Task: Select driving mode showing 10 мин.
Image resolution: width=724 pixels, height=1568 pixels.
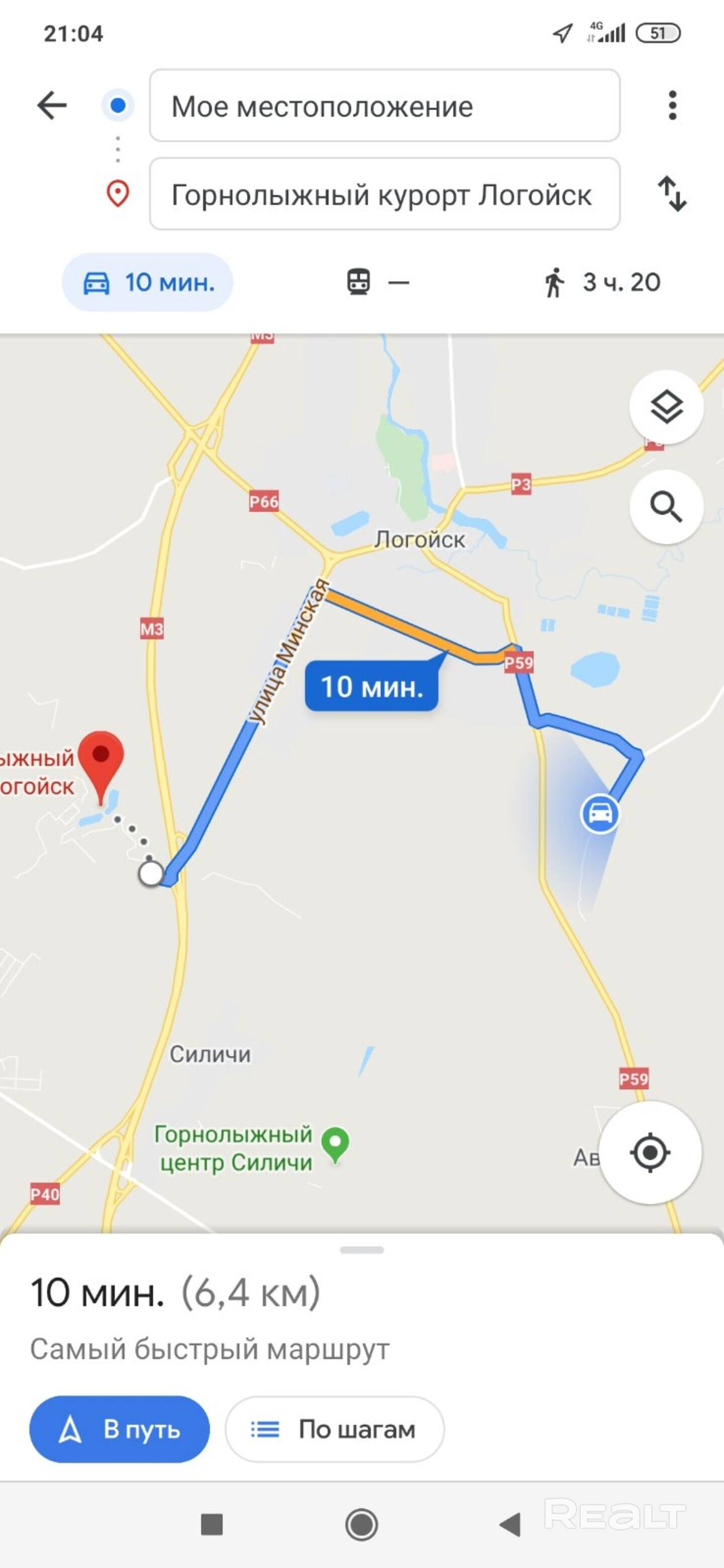Action: click(x=148, y=282)
